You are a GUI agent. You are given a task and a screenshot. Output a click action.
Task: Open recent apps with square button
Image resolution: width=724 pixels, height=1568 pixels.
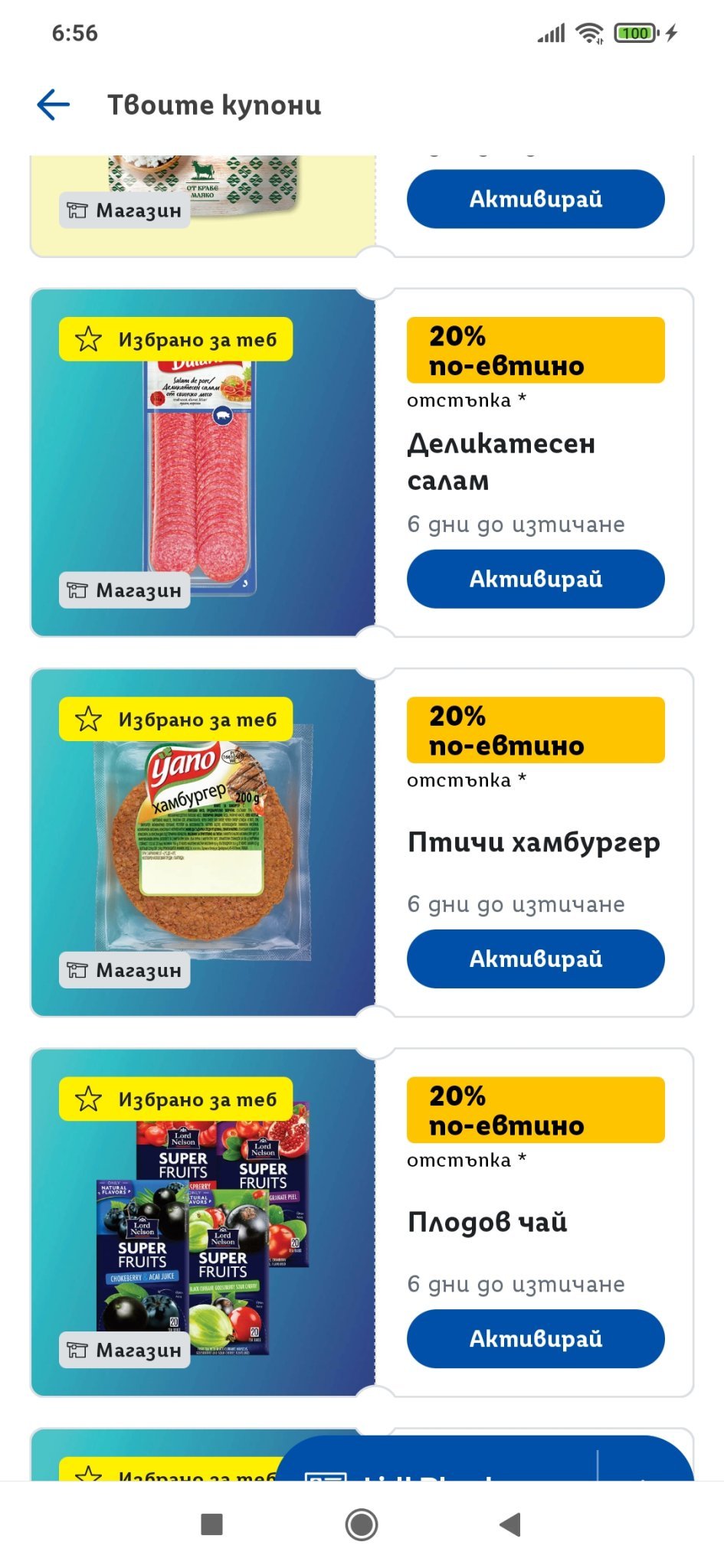point(211,1524)
